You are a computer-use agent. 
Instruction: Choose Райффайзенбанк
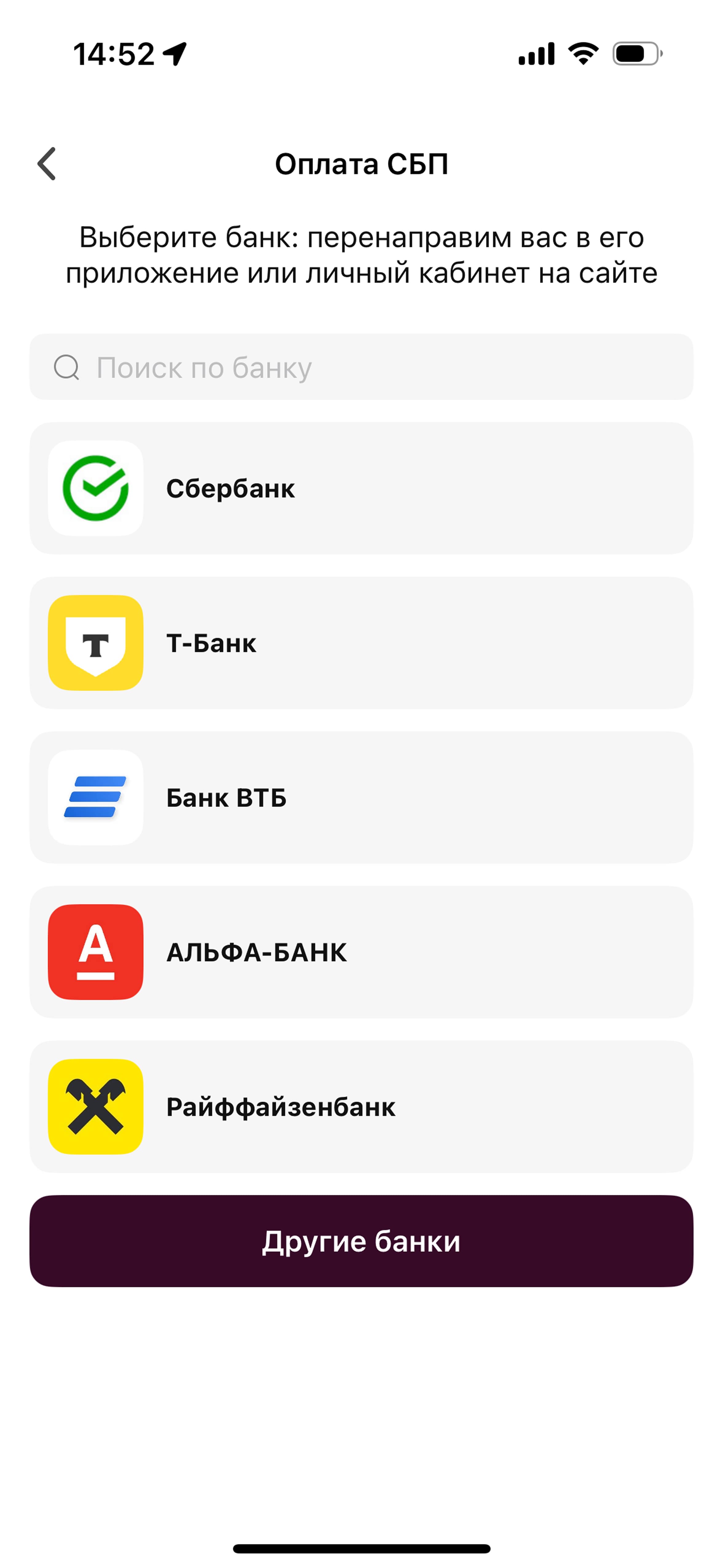click(x=361, y=1107)
